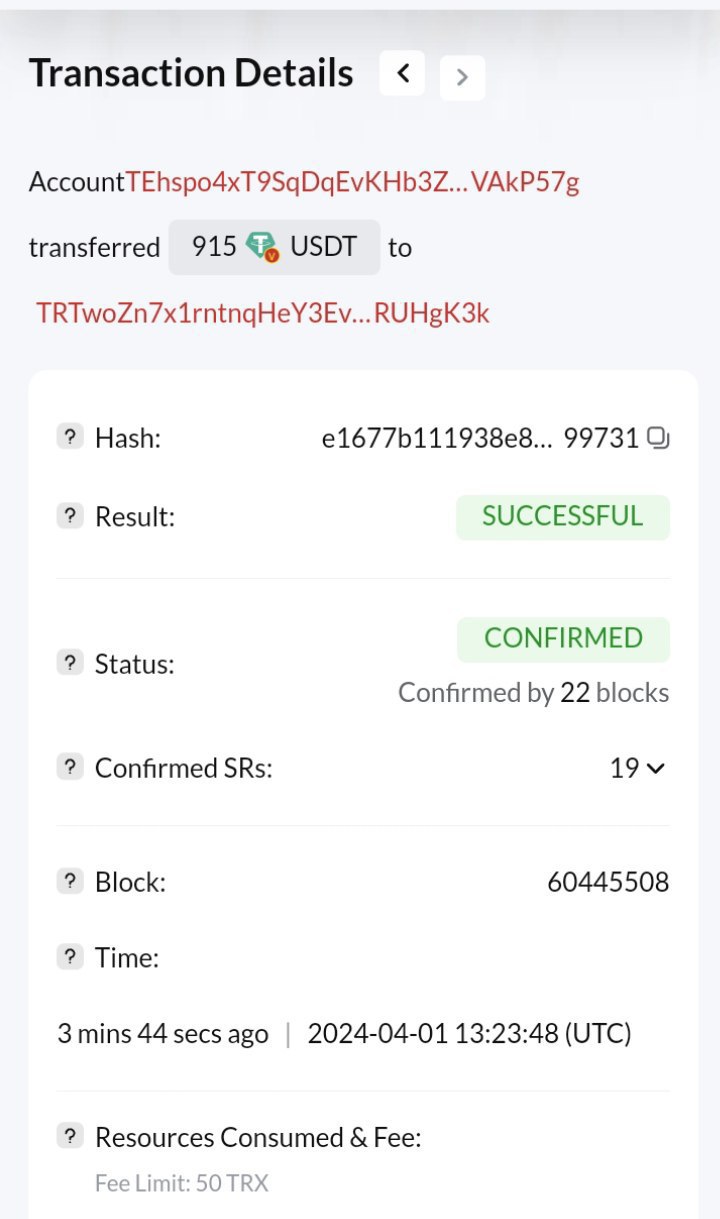Copy the transaction hash
This screenshot has height=1219, width=720.
click(x=657, y=437)
